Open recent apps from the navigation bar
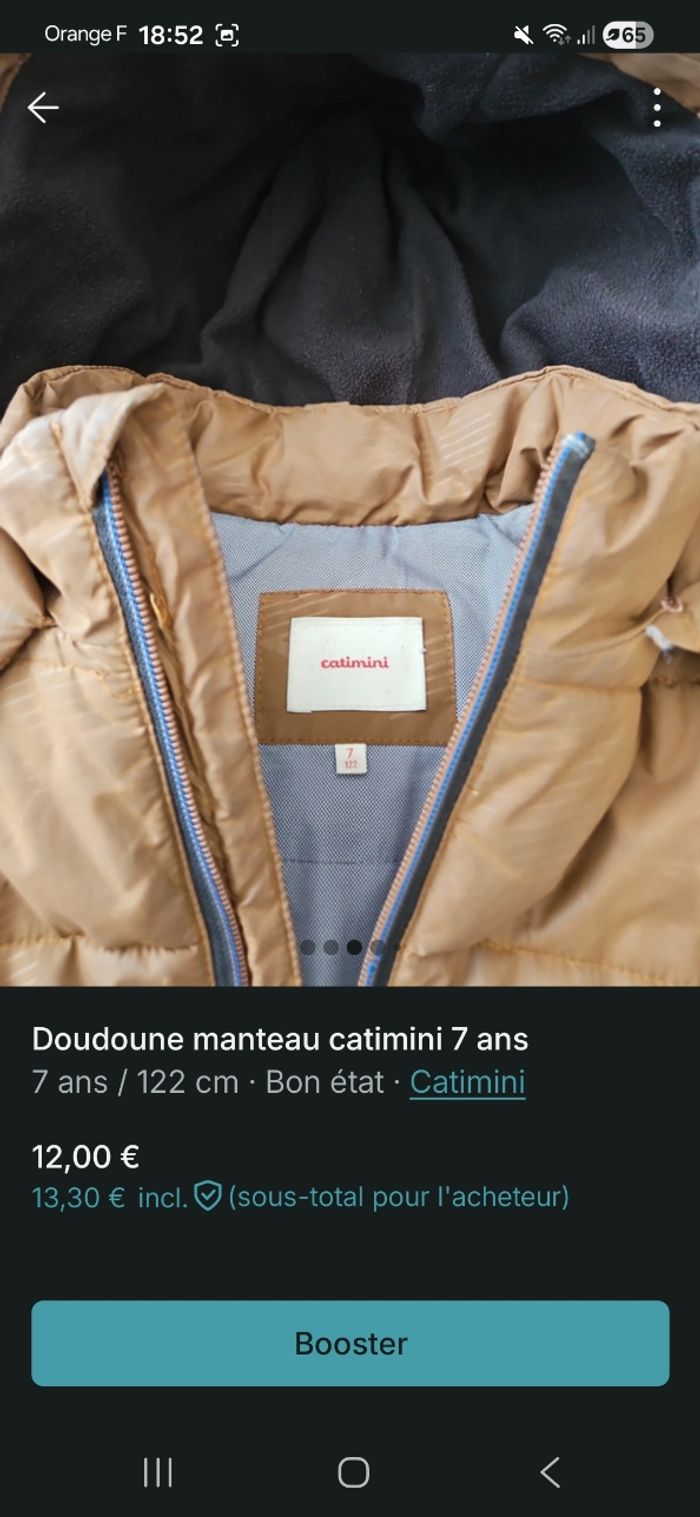The height and width of the screenshot is (1517, 700). [x=158, y=1472]
